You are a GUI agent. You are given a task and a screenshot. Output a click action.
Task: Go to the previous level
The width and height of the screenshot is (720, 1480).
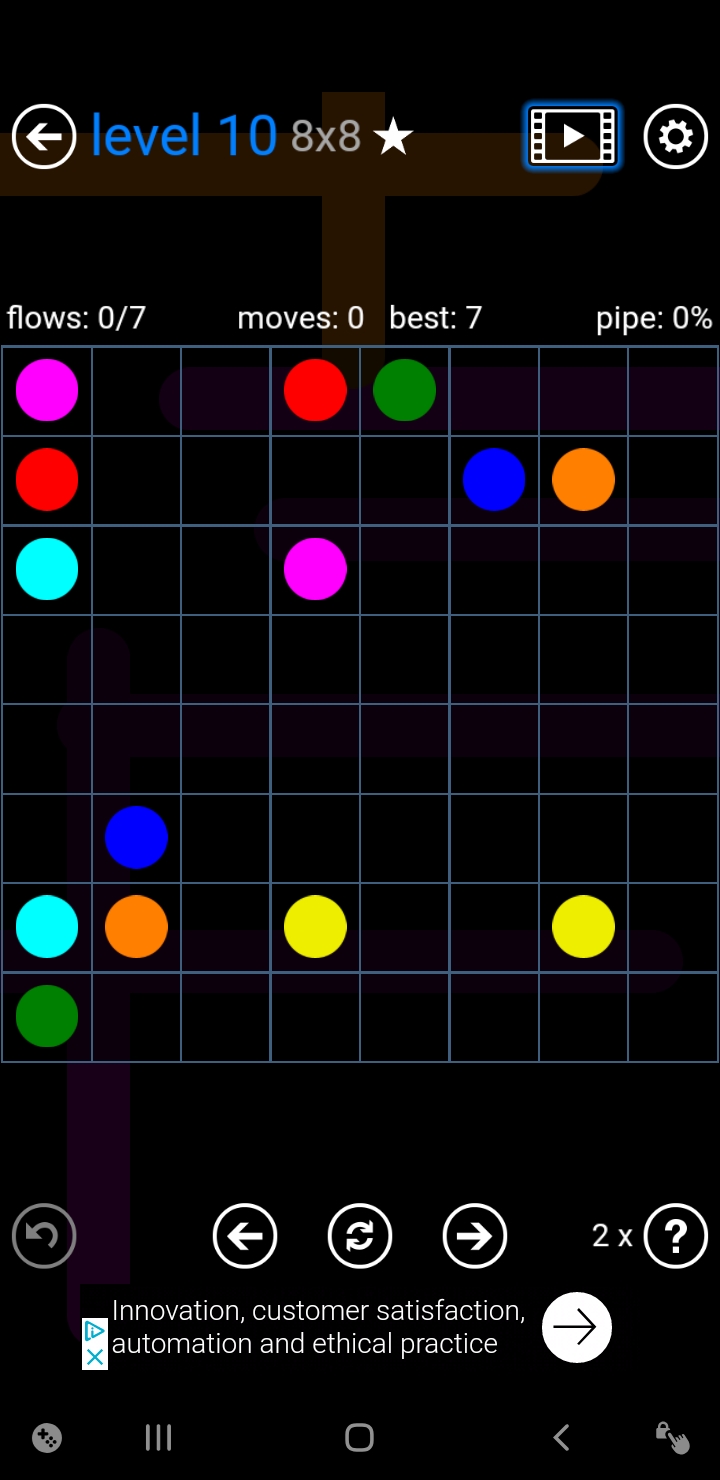[245, 1236]
